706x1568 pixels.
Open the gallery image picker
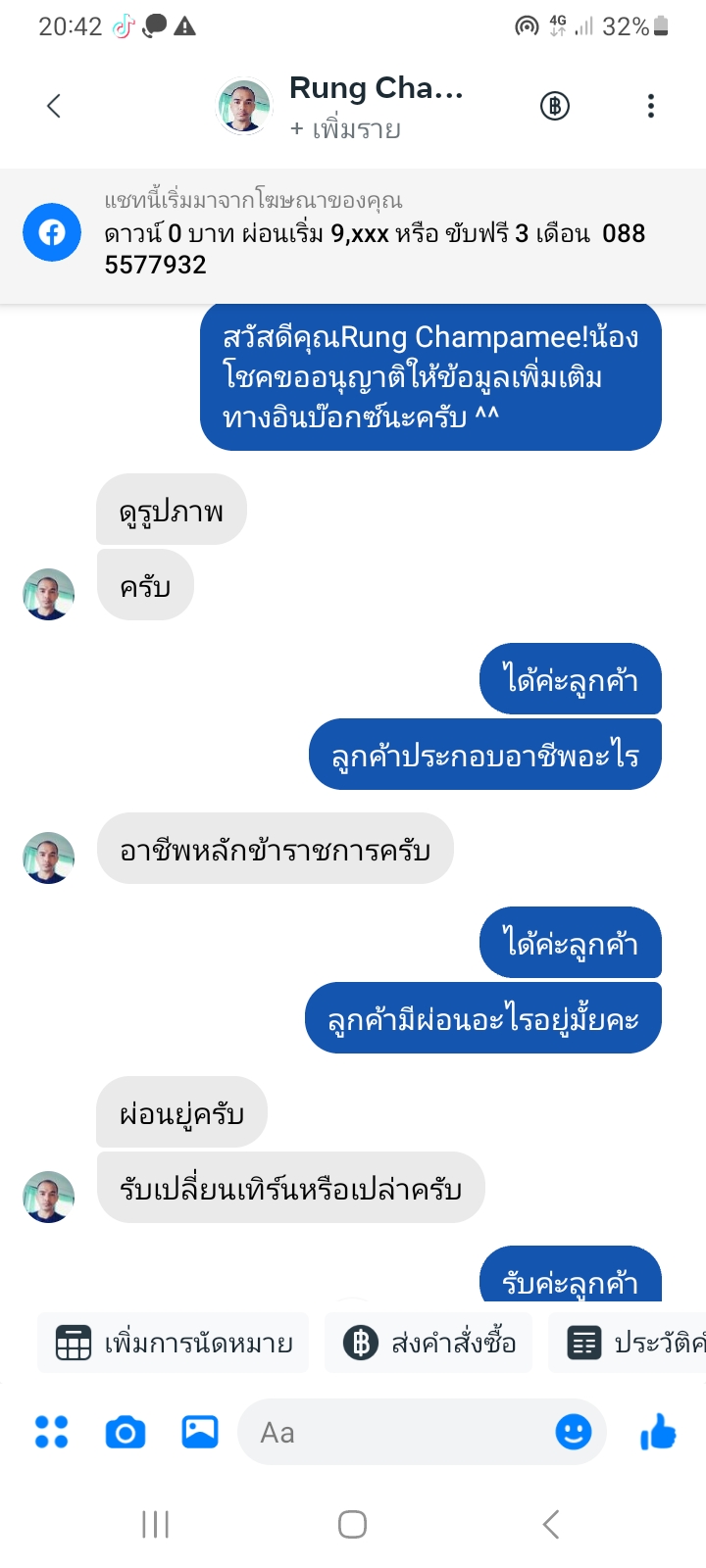coord(200,1432)
